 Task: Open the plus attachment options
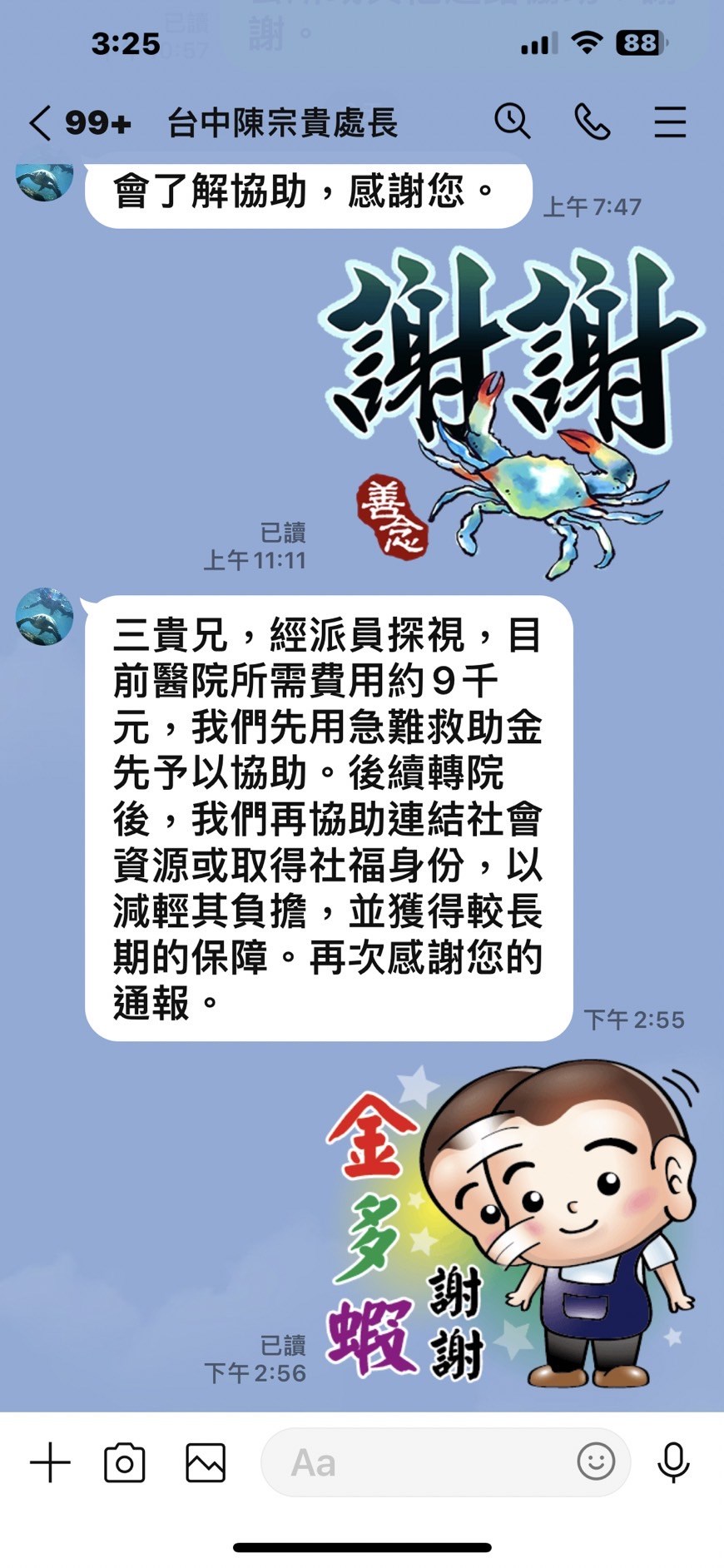[50, 1462]
